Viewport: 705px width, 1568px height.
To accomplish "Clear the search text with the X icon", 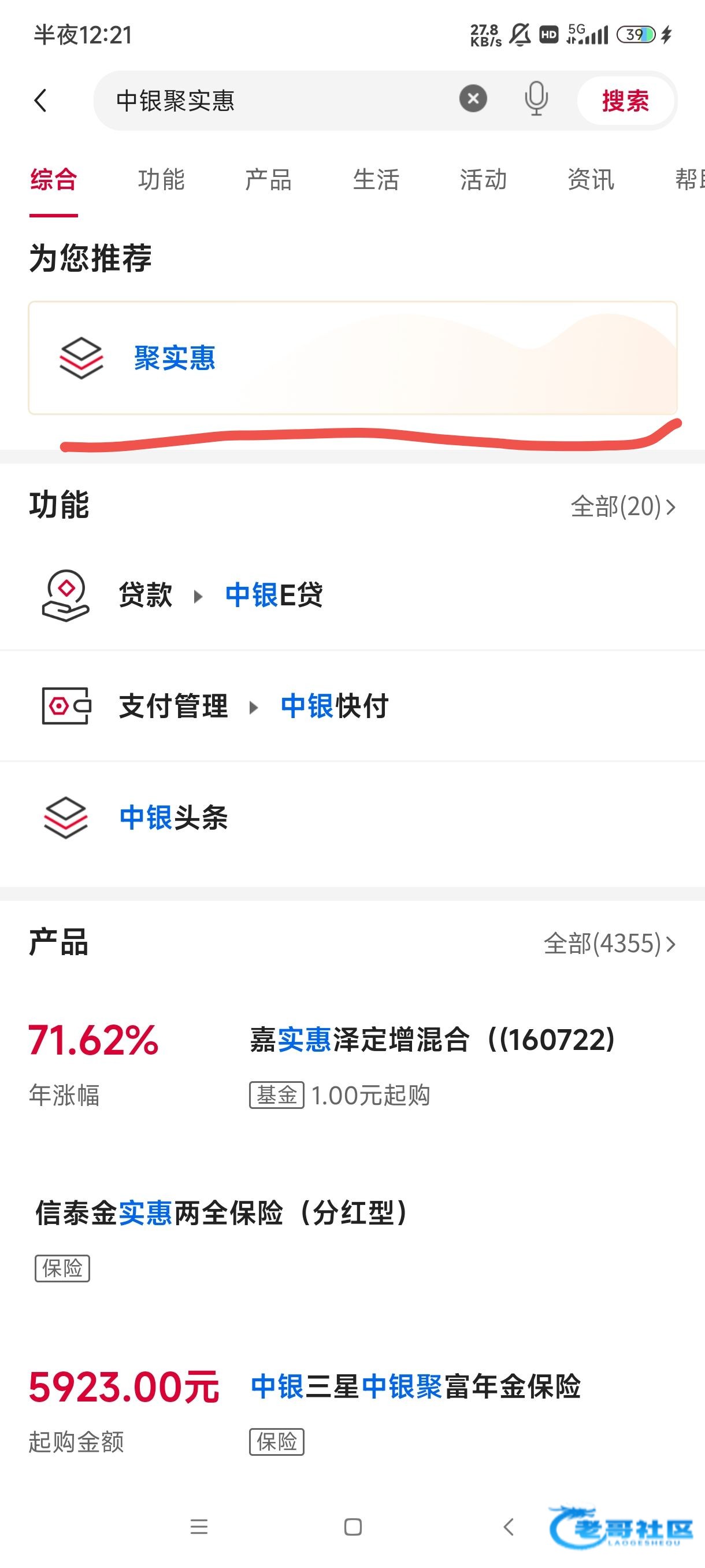I will pos(473,99).
